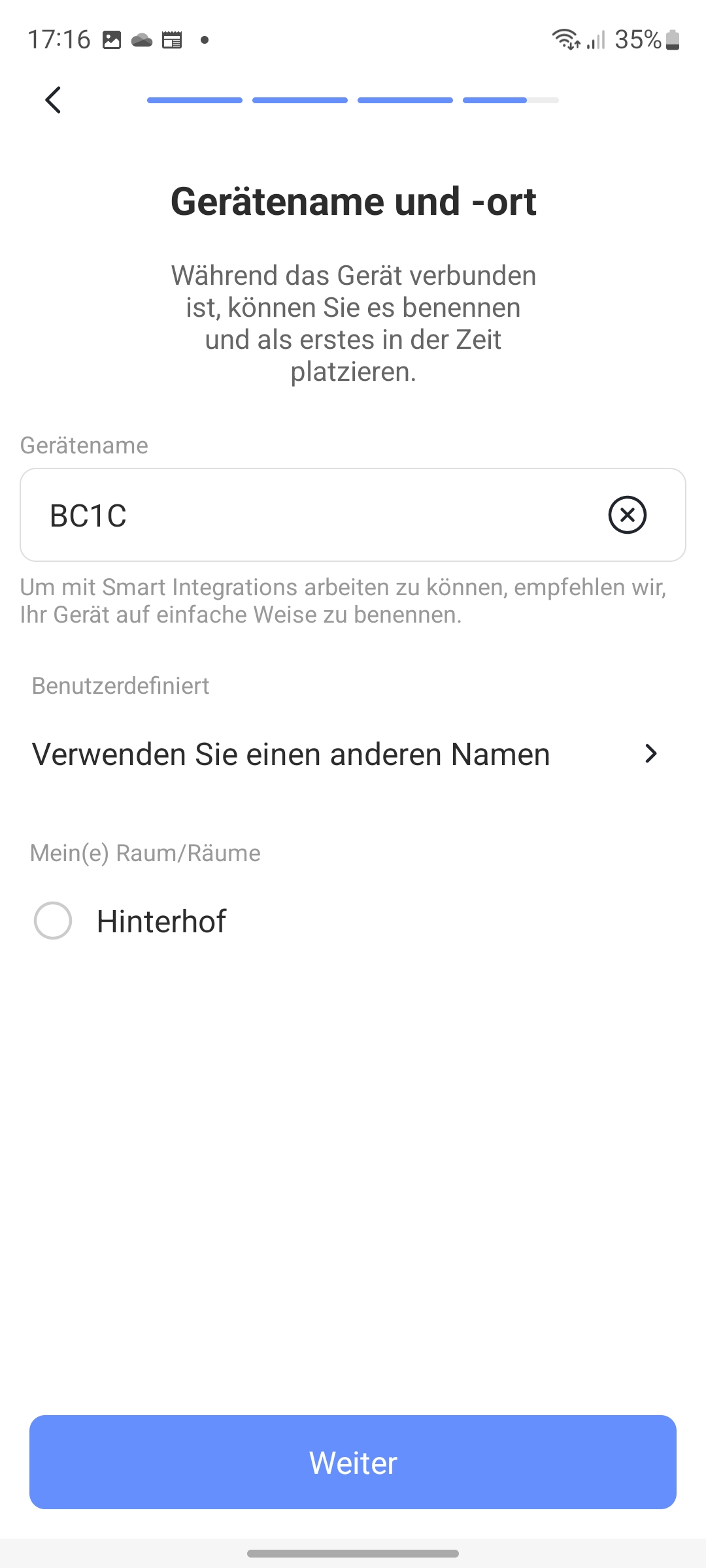Select the Hinterhof room
The height and width of the screenshot is (1568, 706).
(53, 921)
